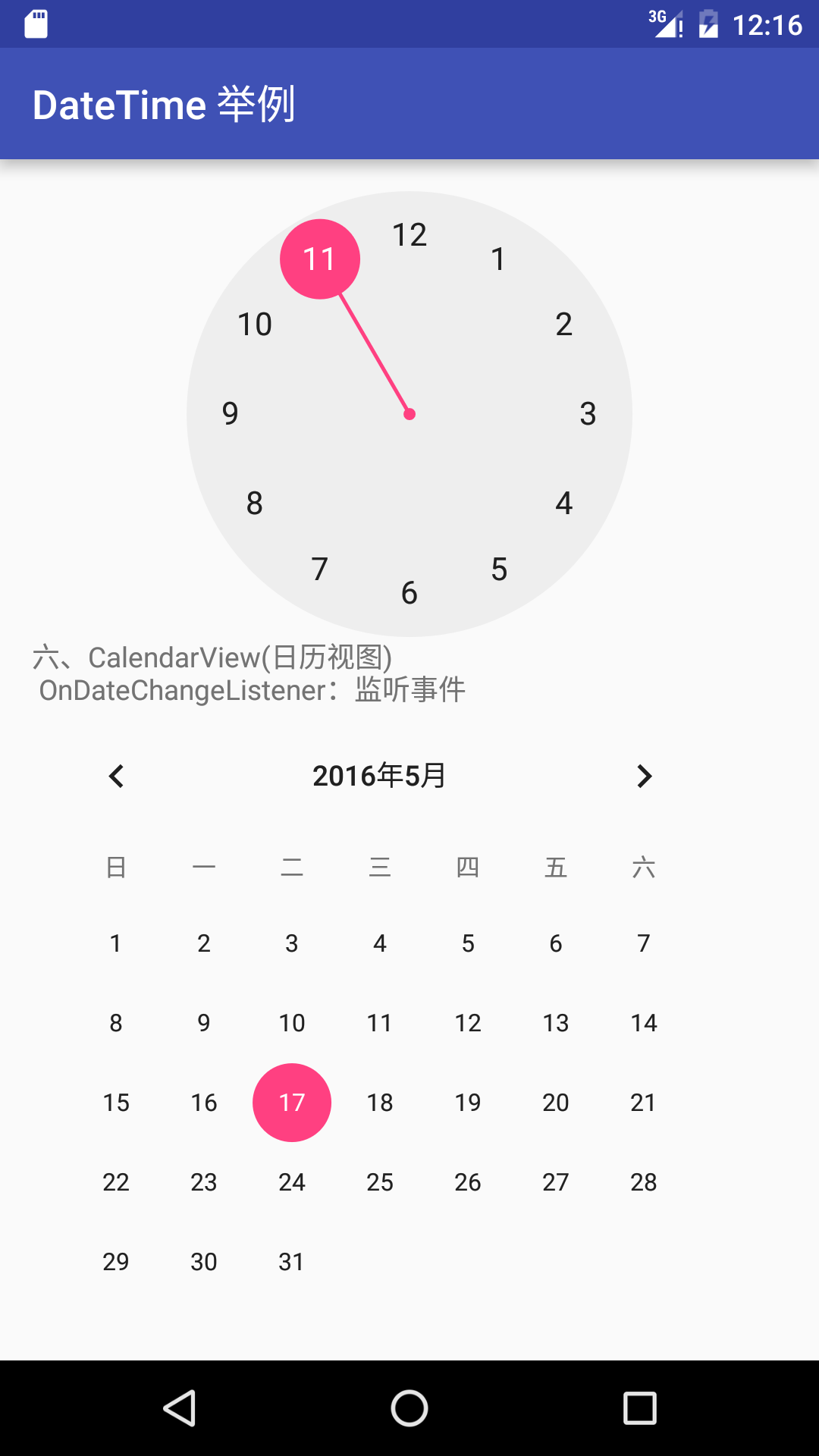Go to the next month in the calendar
Screen dimensions: 819x1456
pyautogui.click(x=644, y=776)
